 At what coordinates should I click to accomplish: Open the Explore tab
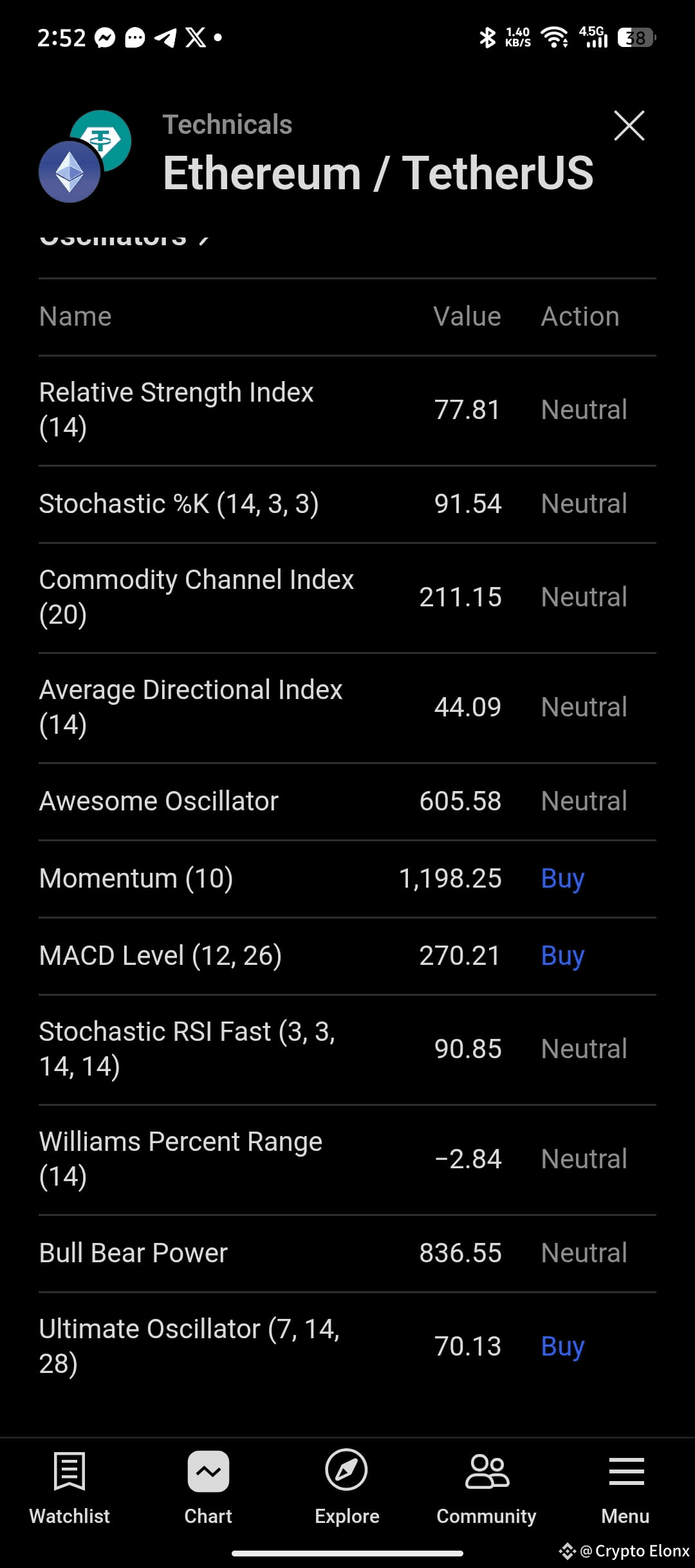click(347, 1488)
